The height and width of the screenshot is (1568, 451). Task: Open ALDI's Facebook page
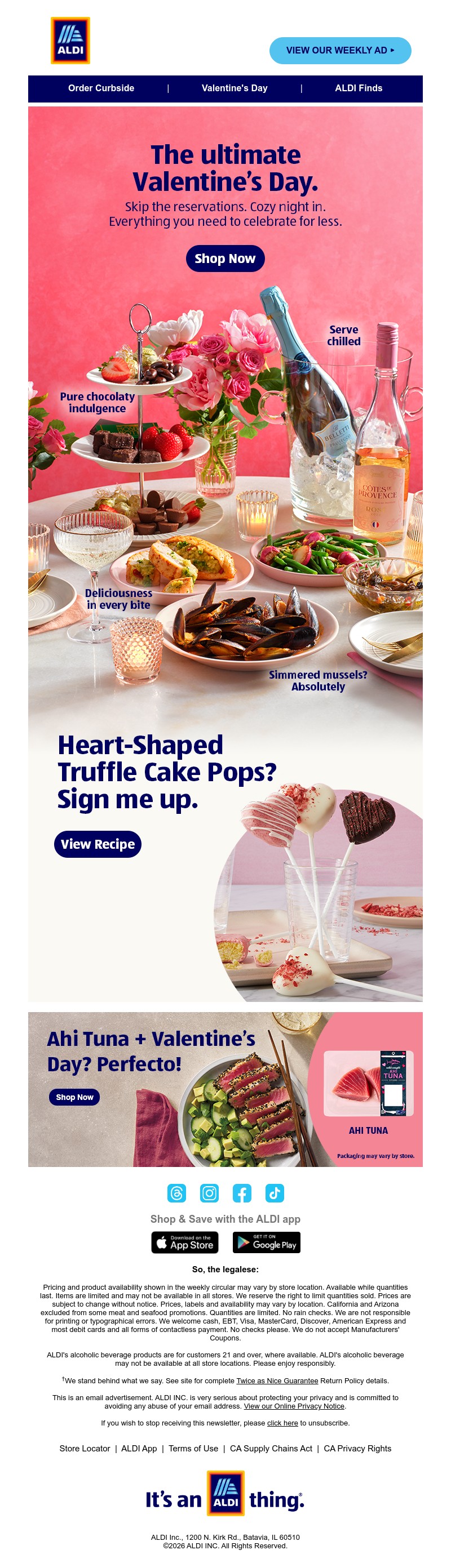coord(242,1193)
